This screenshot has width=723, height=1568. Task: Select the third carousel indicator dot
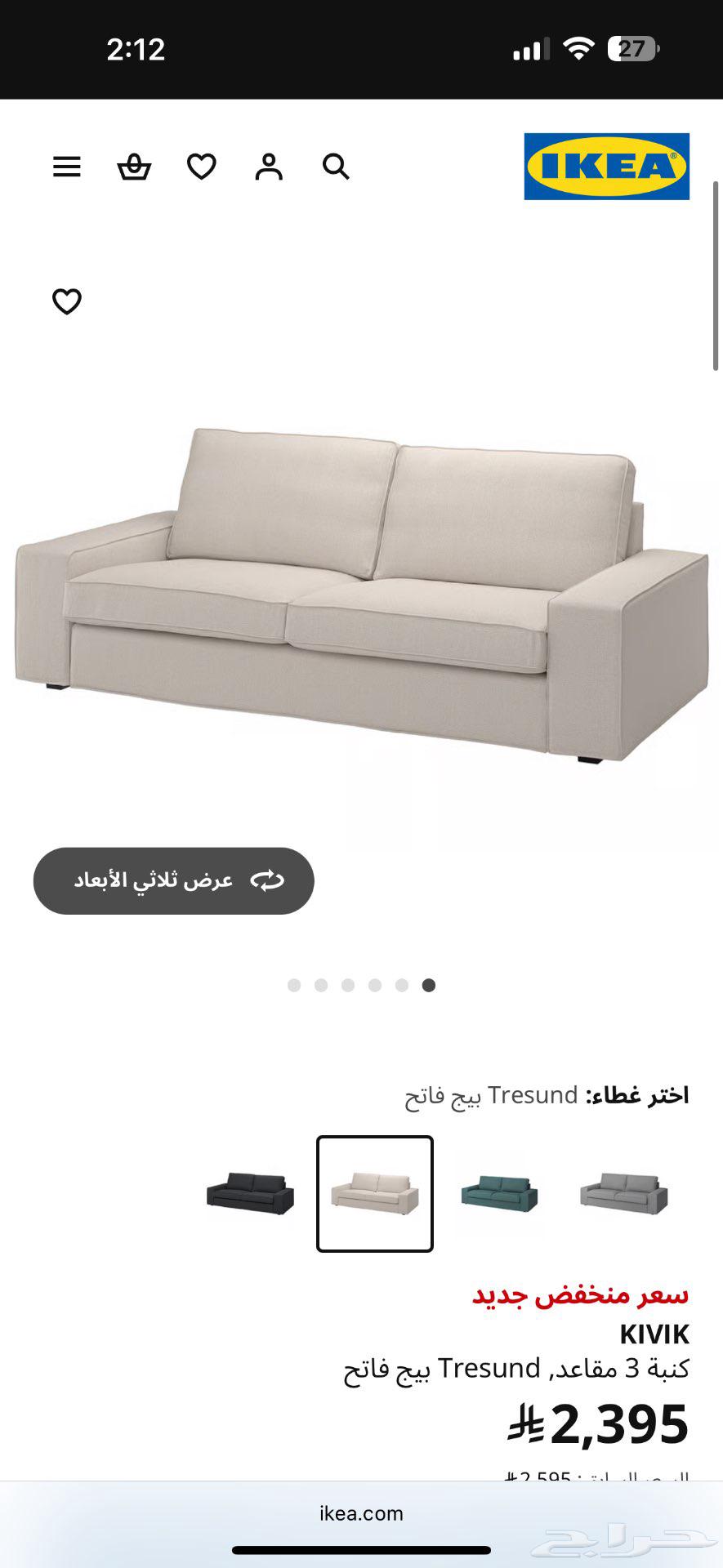348,986
